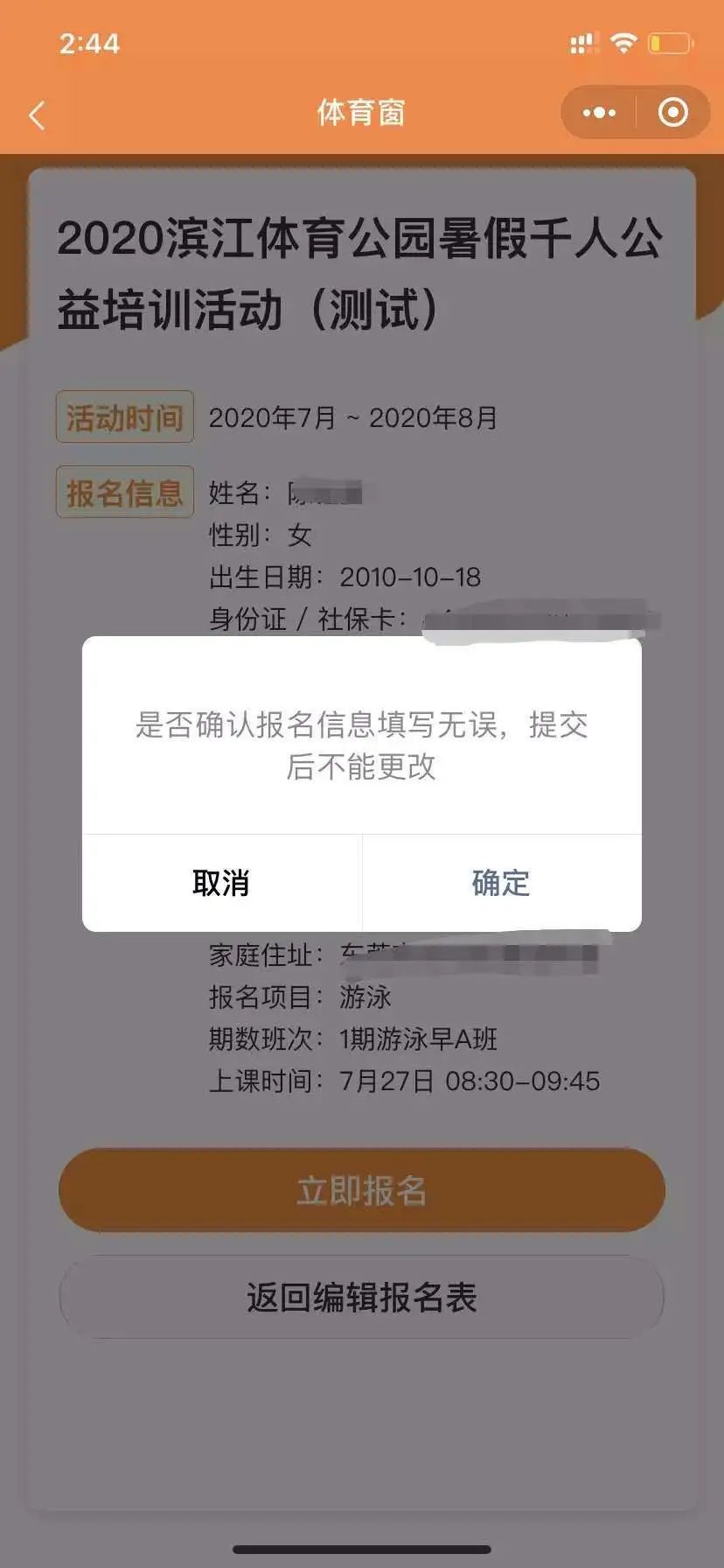Confirm submission with 确定
Image resolution: width=724 pixels, height=1568 pixels.
(x=501, y=883)
